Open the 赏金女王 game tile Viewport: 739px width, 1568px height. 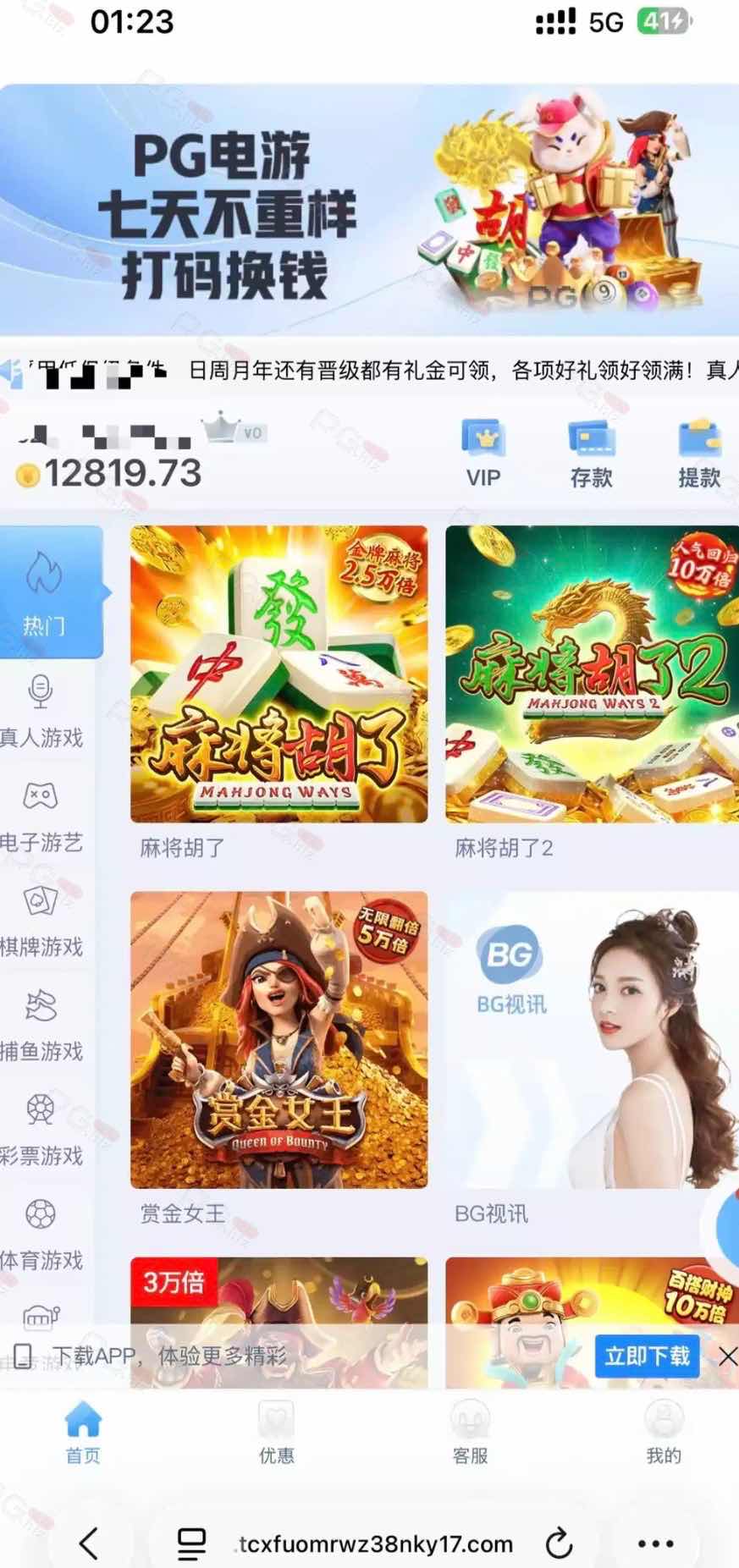[x=279, y=1039]
